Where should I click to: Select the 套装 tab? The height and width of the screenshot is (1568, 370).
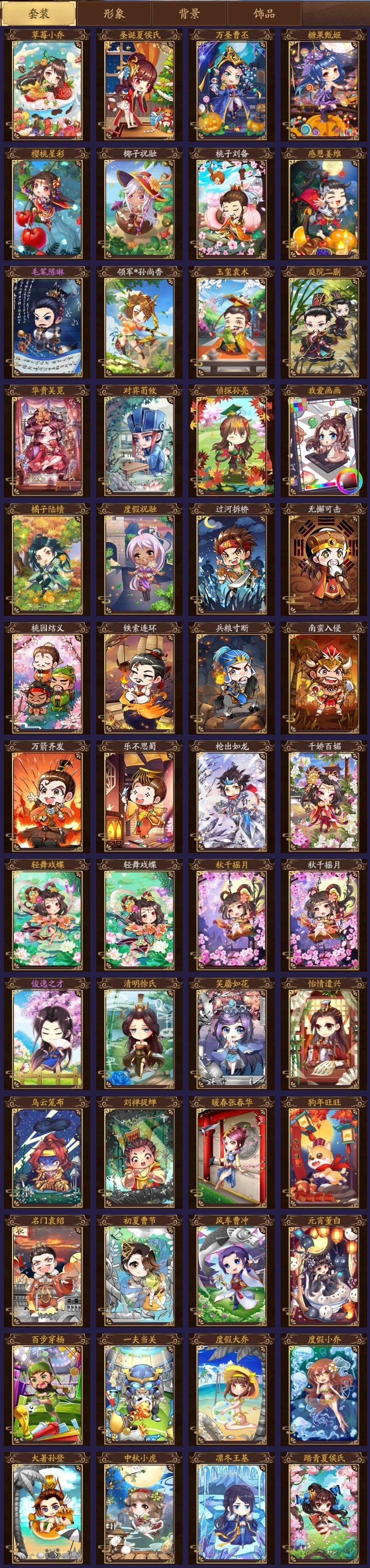pyautogui.click(x=39, y=13)
